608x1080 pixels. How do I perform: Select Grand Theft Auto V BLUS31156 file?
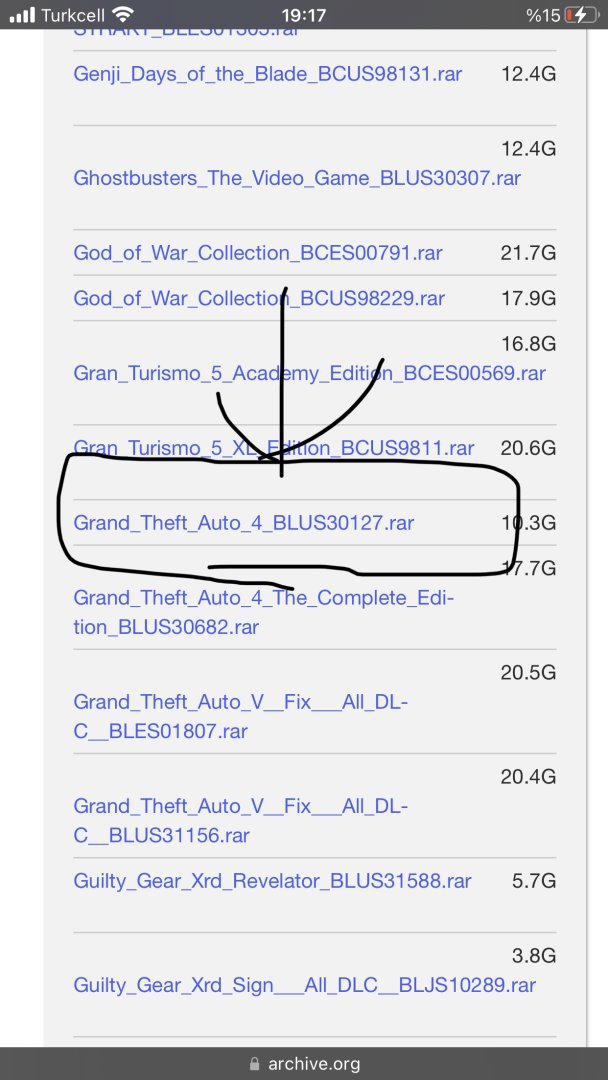(240, 821)
